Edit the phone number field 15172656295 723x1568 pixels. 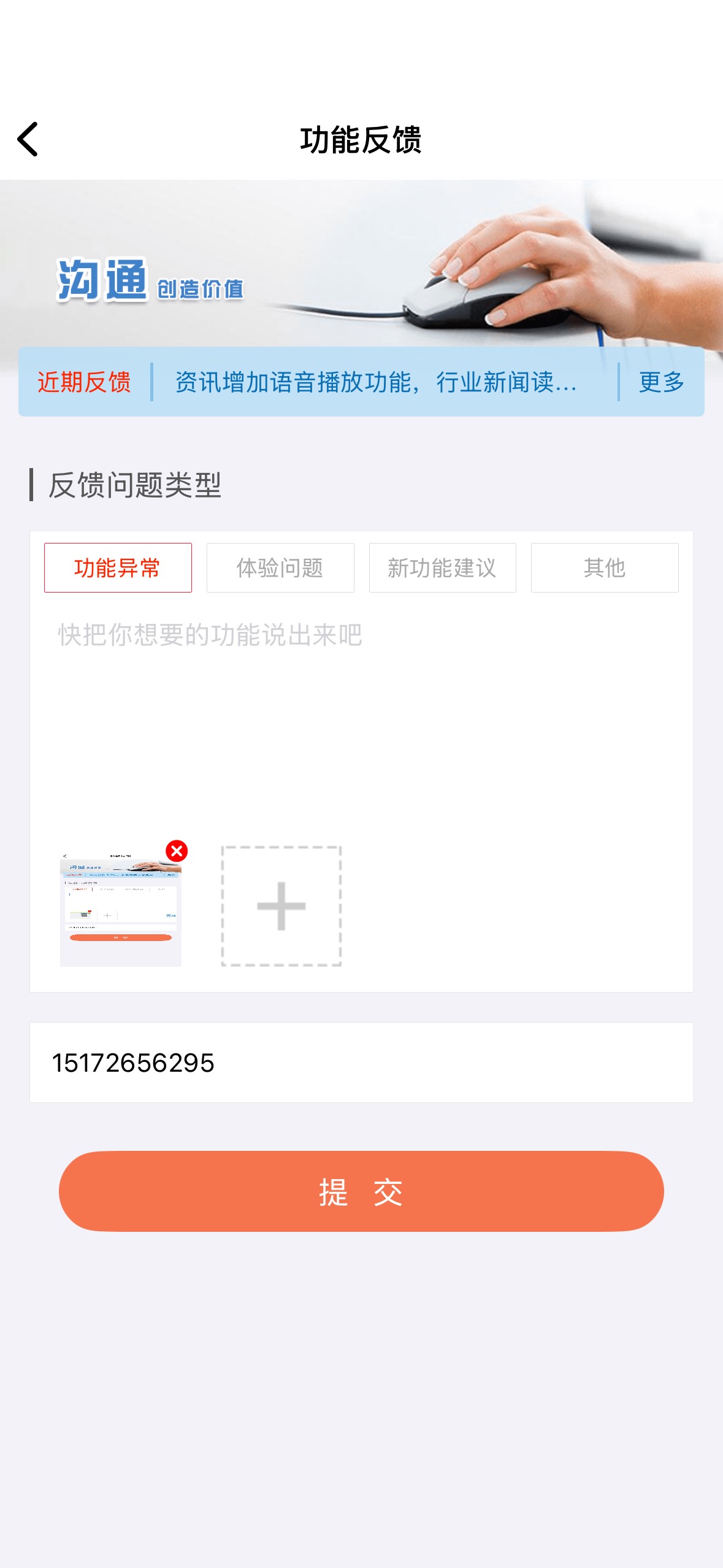tap(361, 1063)
